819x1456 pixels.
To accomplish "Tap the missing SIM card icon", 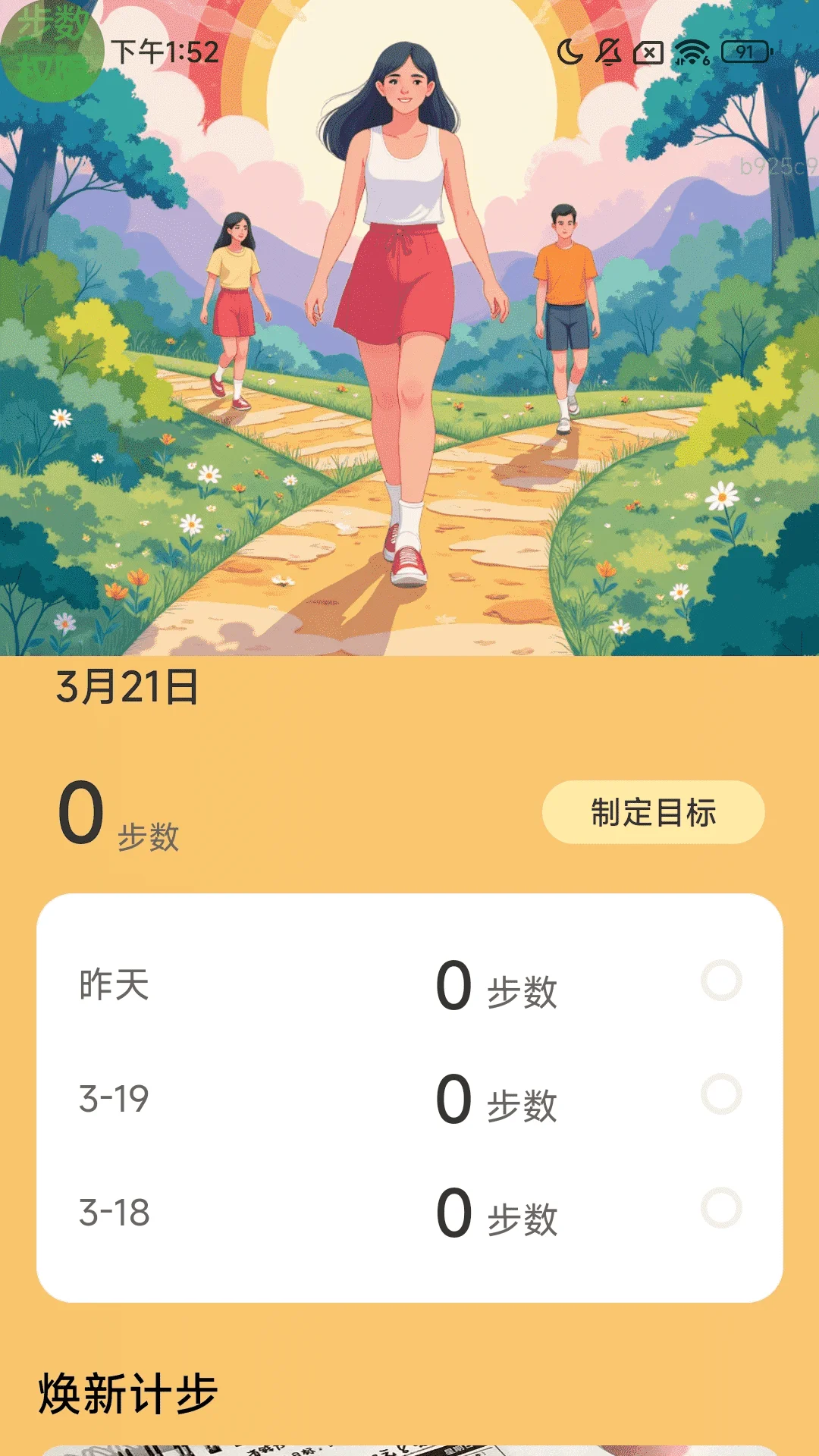I will [x=648, y=52].
